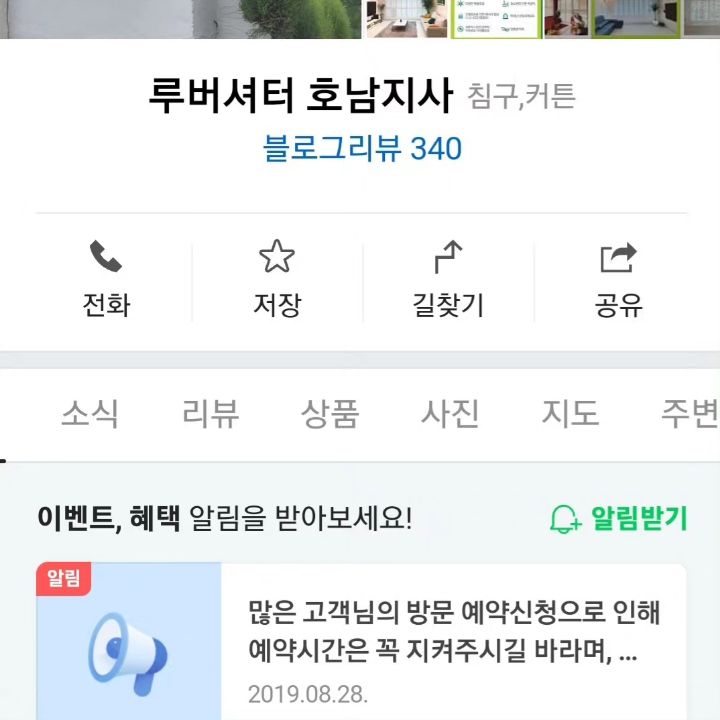View the top photo strip images
The width and height of the screenshot is (720, 720).
(540, 18)
